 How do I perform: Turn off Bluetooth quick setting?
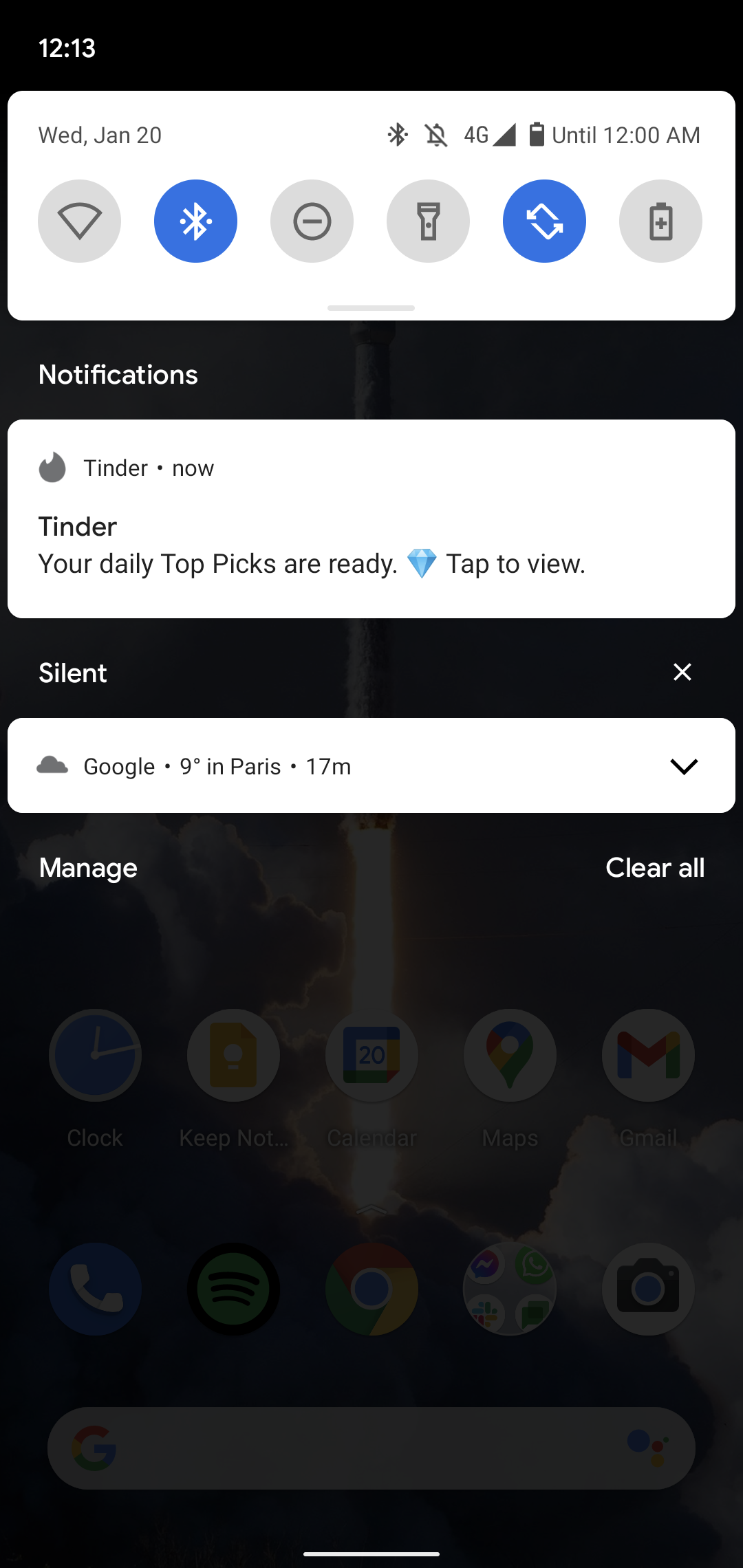(x=195, y=221)
